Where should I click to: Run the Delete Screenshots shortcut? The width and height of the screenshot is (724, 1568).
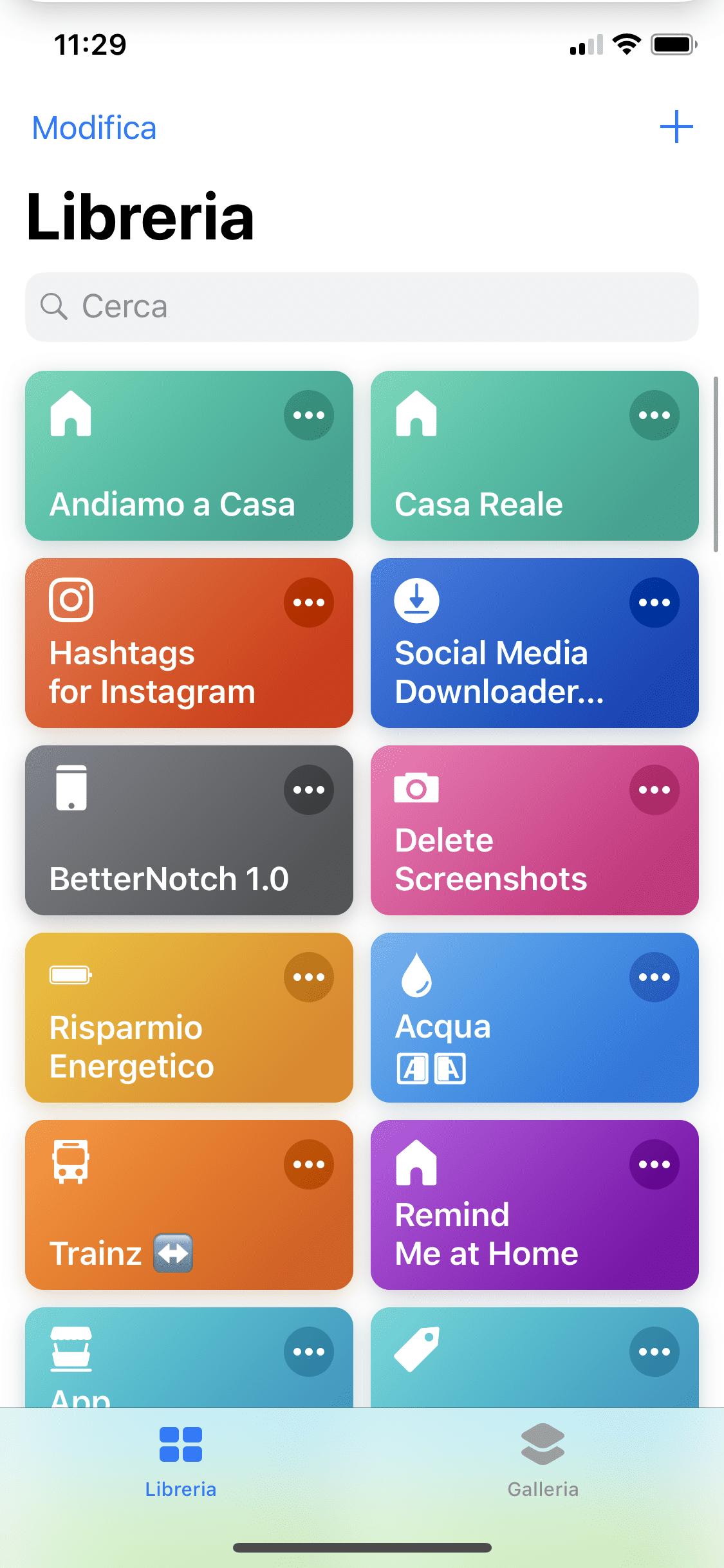pyautogui.click(x=534, y=830)
